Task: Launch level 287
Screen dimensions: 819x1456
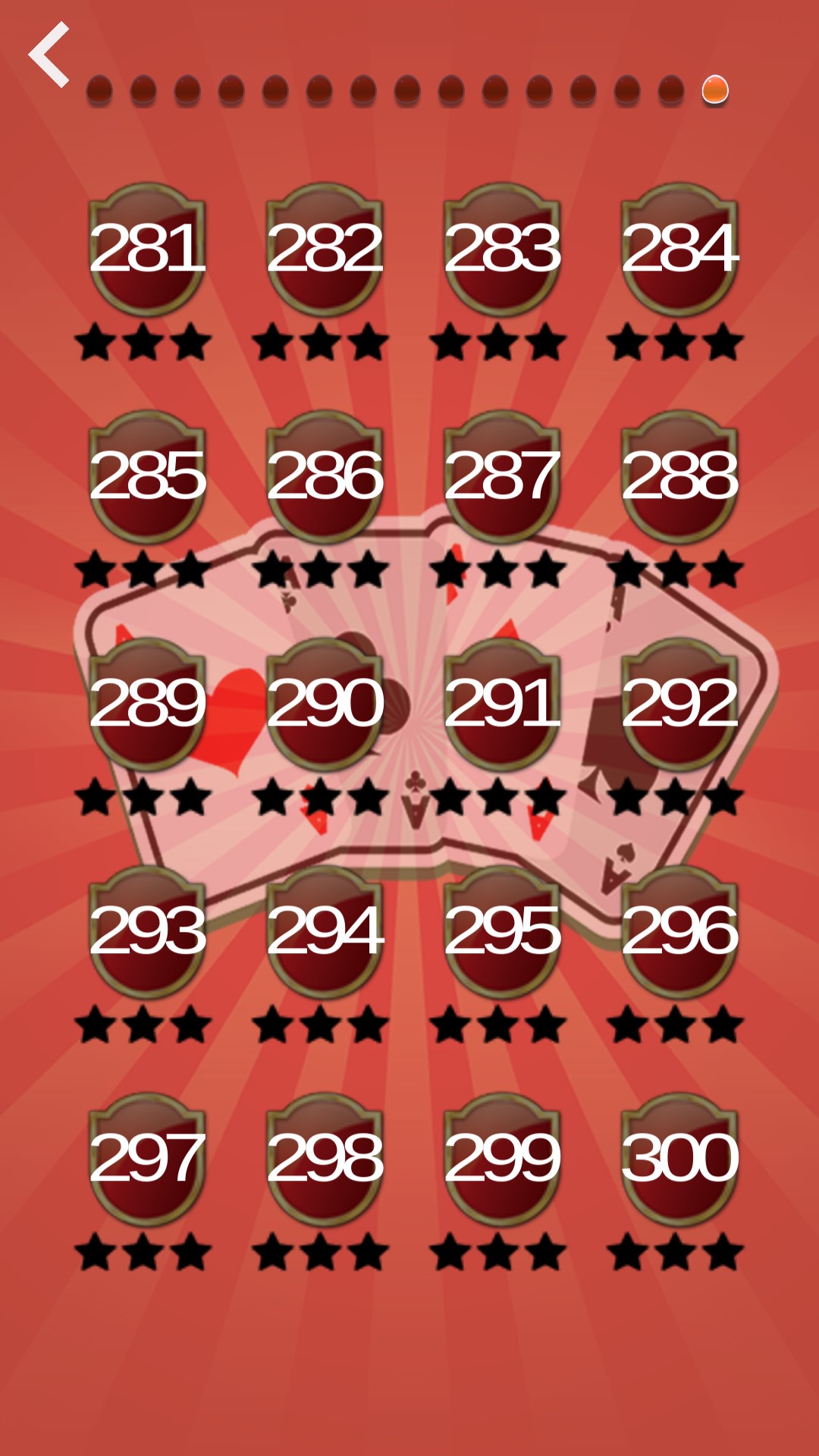Action: (502, 476)
